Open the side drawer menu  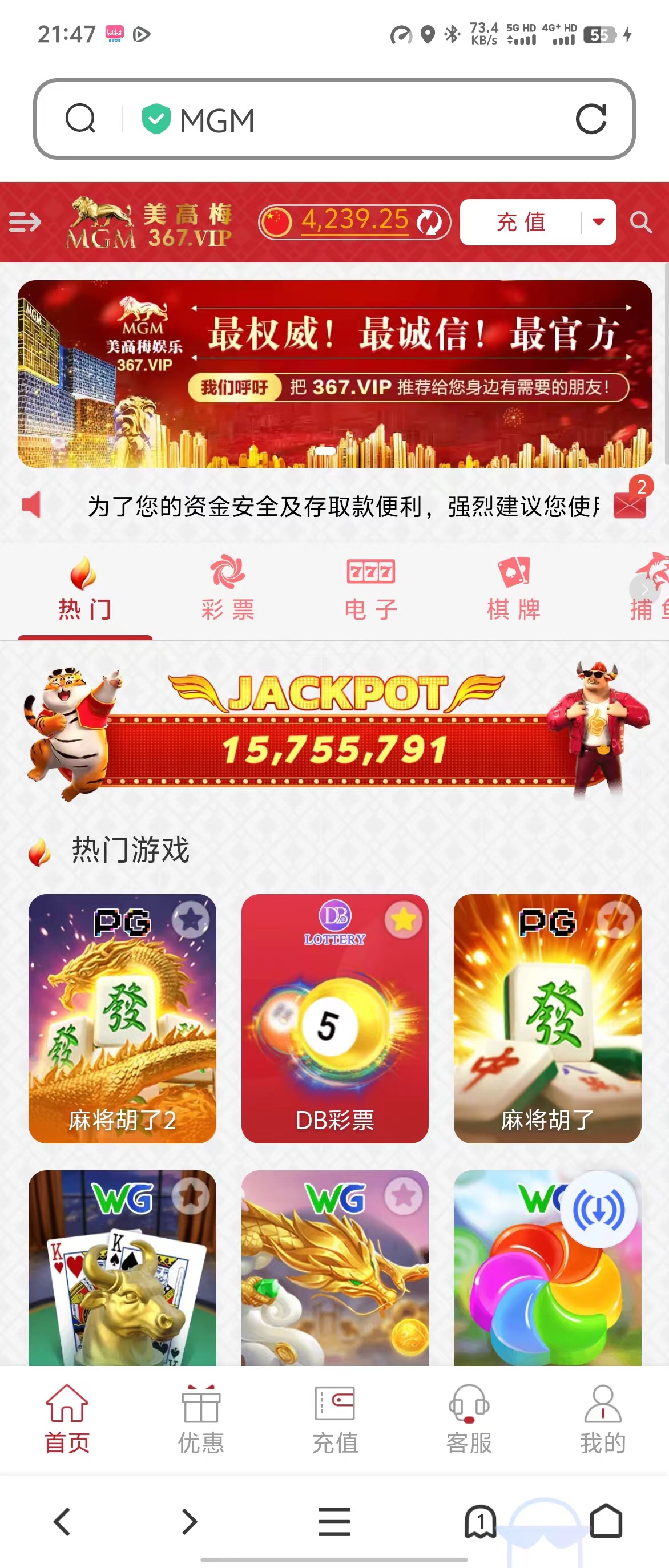[x=25, y=222]
